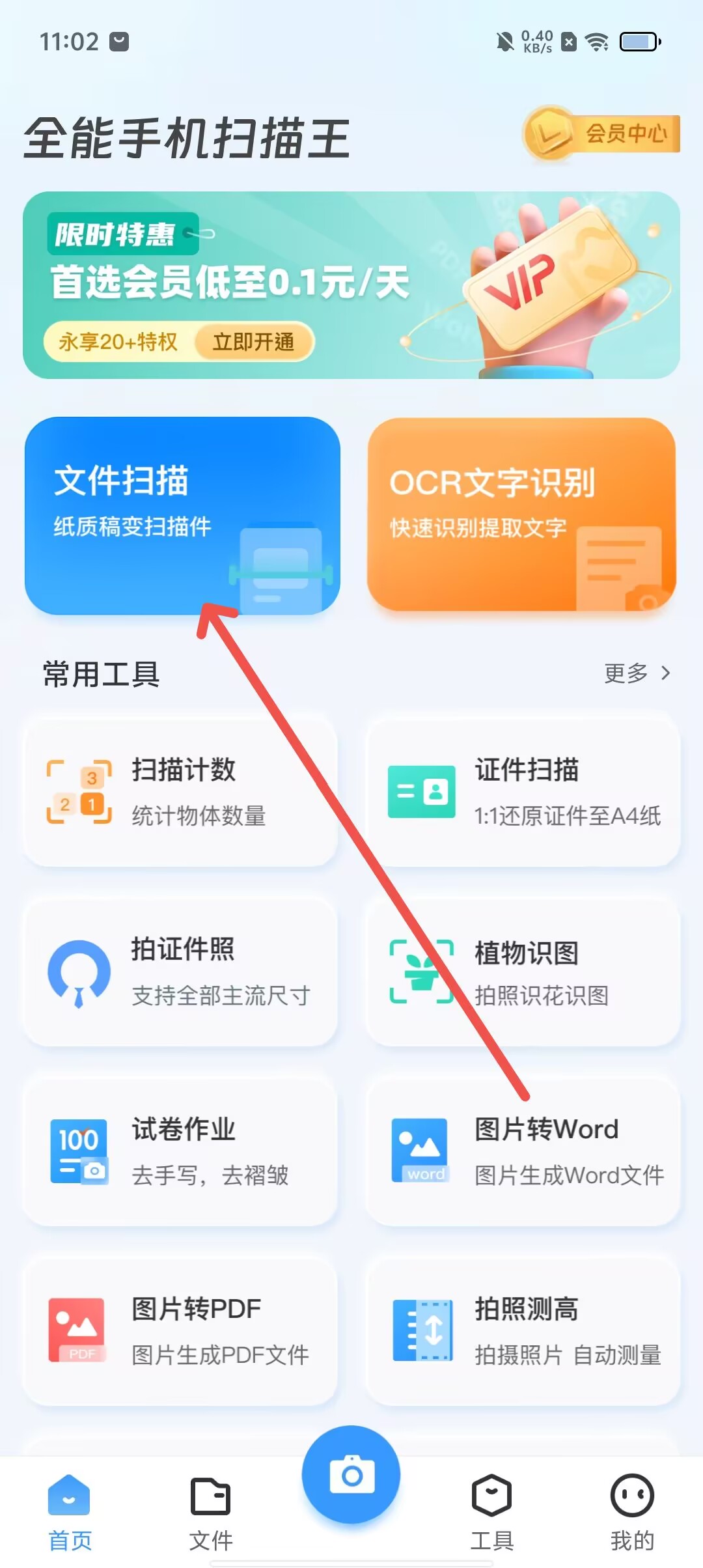Image resolution: width=703 pixels, height=1568 pixels.
Task: Select 拍证件照 ID photo tool
Action: [180, 971]
